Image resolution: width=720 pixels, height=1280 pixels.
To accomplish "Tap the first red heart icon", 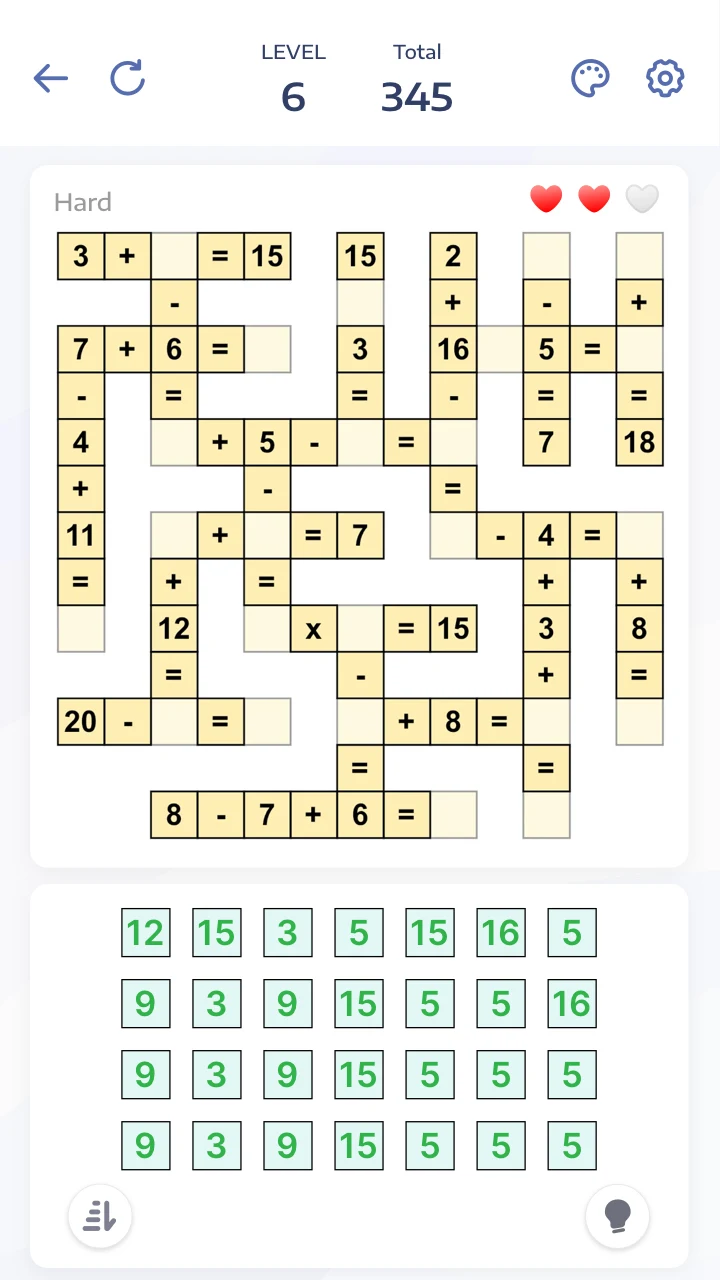I will click(x=546, y=198).
